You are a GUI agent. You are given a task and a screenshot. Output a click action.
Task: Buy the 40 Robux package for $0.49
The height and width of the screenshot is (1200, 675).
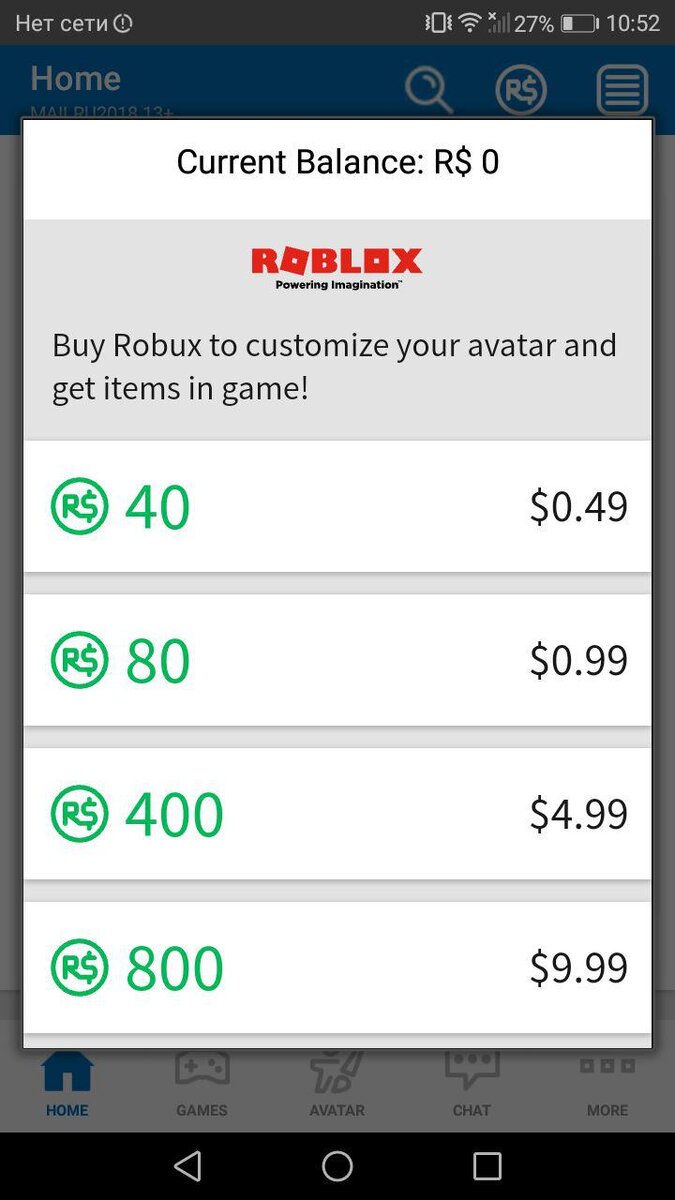[337, 506]
